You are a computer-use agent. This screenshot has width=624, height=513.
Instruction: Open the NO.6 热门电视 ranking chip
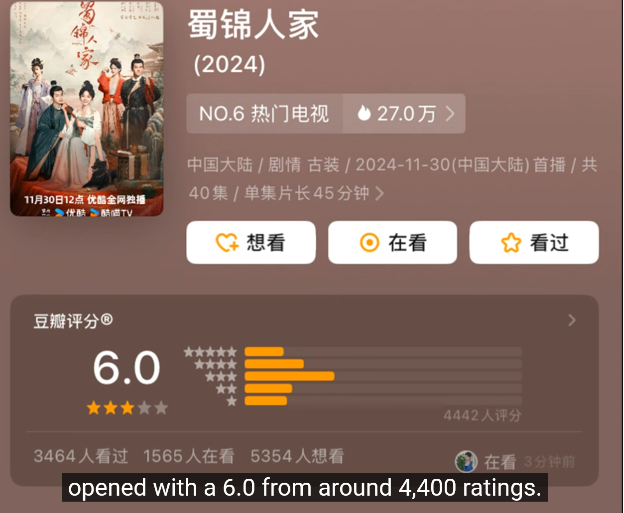pos(264,114)
